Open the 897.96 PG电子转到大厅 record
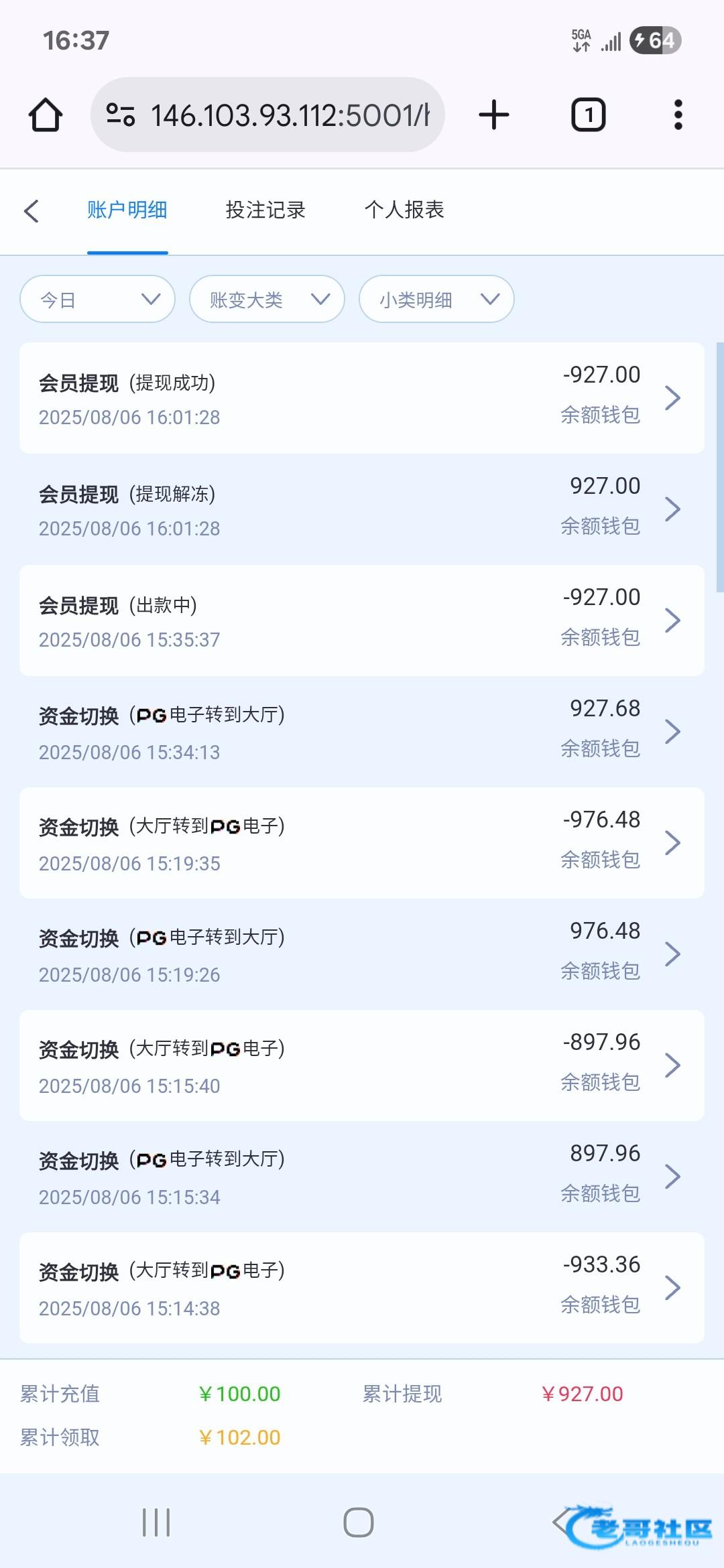The image size is (724, 1568). point(362,1177)
